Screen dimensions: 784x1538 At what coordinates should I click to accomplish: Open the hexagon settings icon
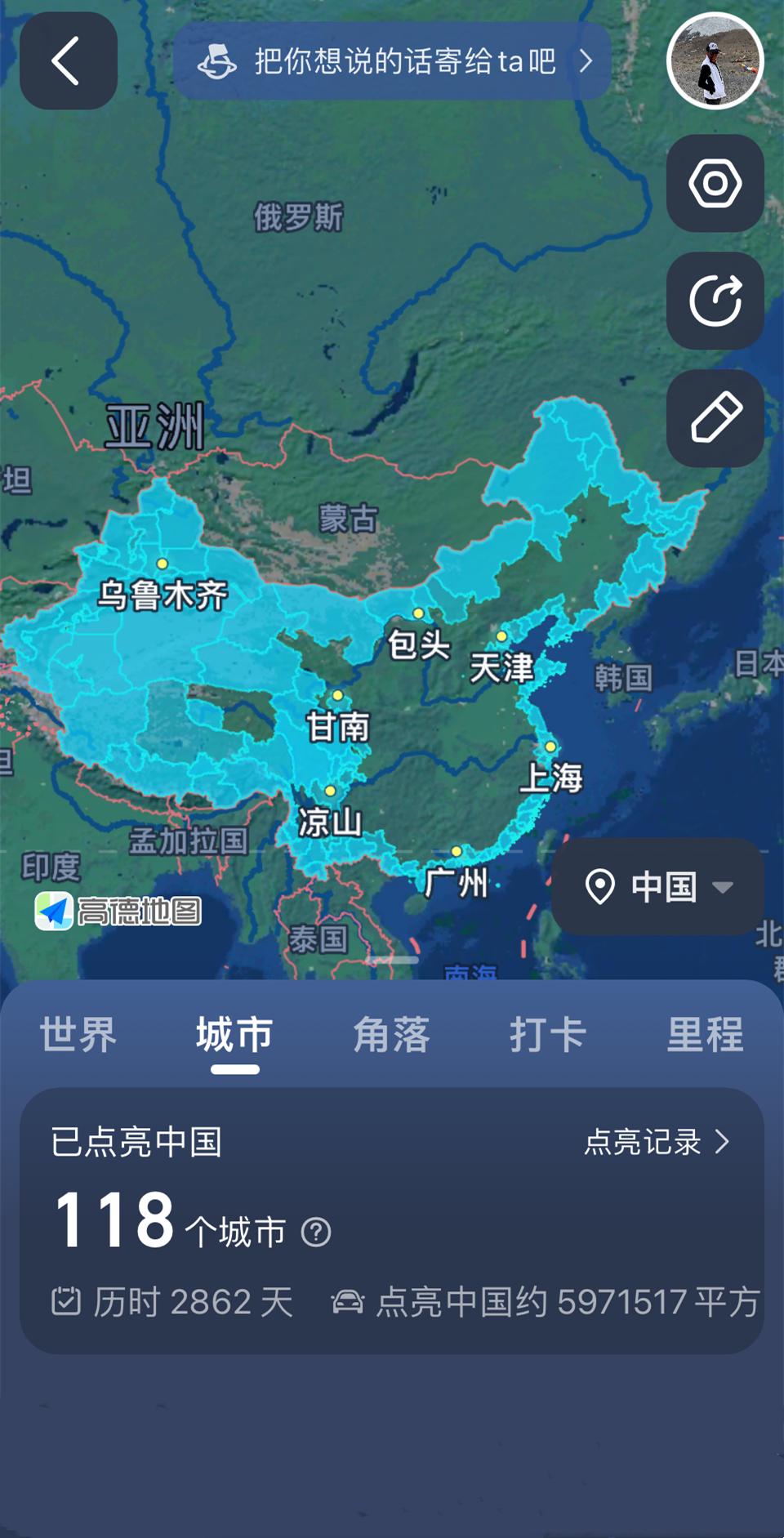[715, 183]
